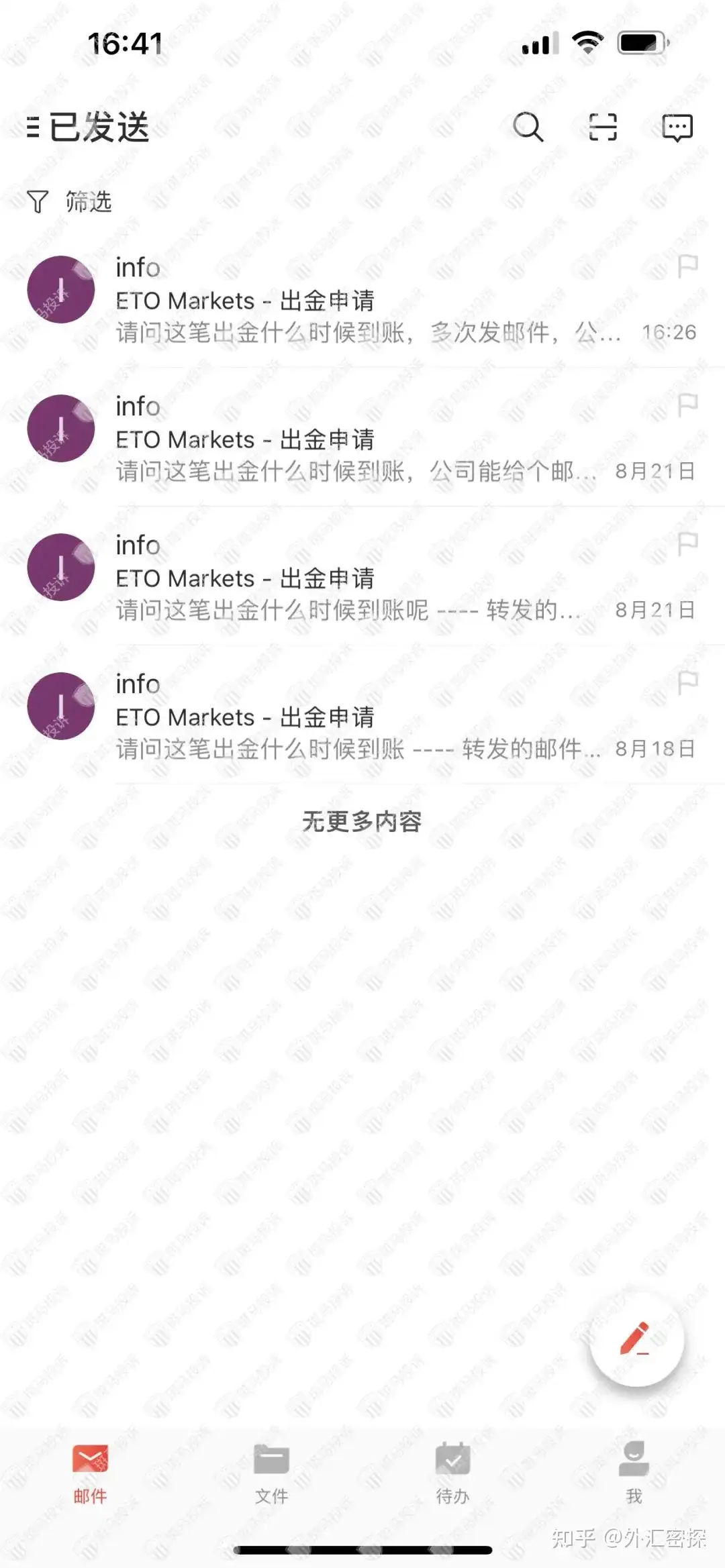Open the 筛选 filter
Screen dimensions: 725x1568
coord(70,201)
